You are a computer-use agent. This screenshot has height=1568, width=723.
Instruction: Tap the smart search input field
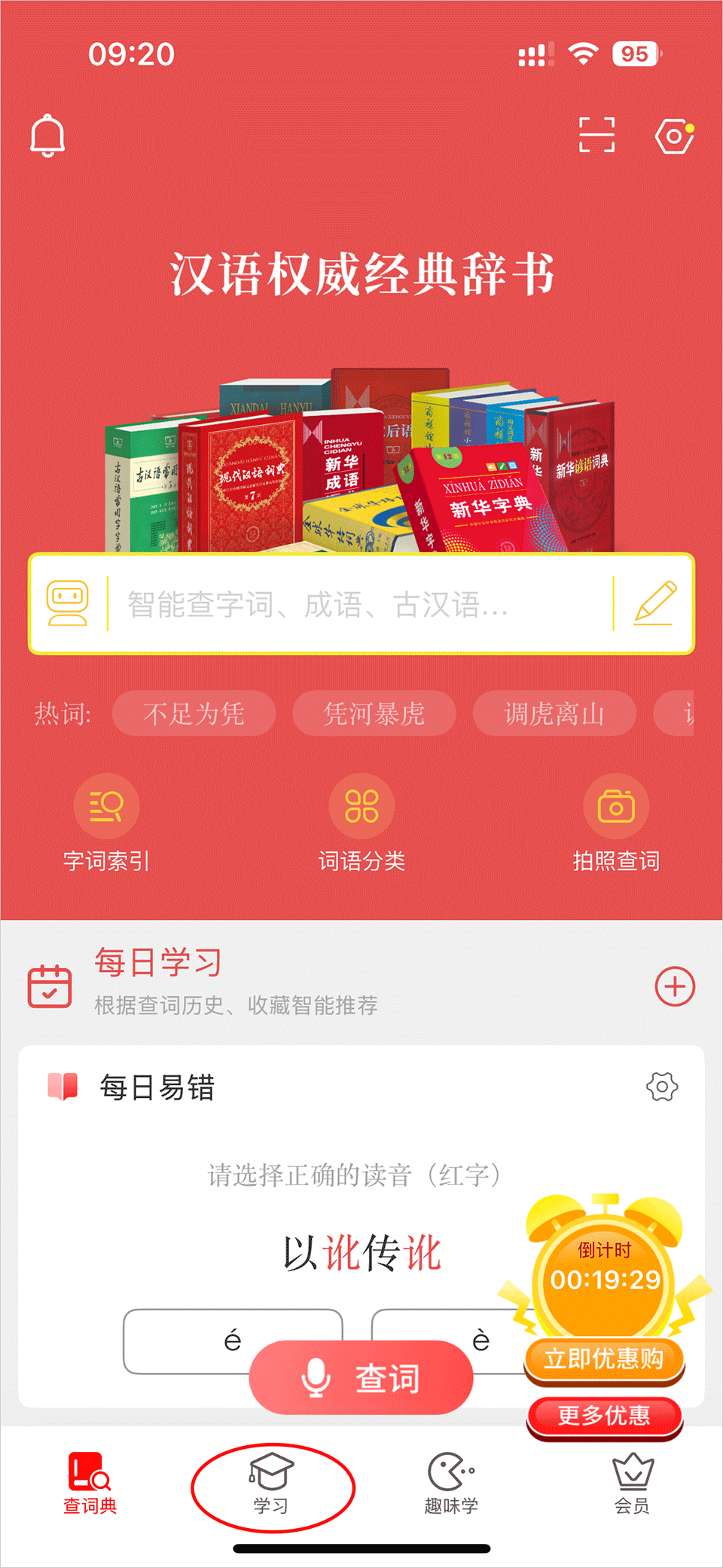click(x=361, y=604)
